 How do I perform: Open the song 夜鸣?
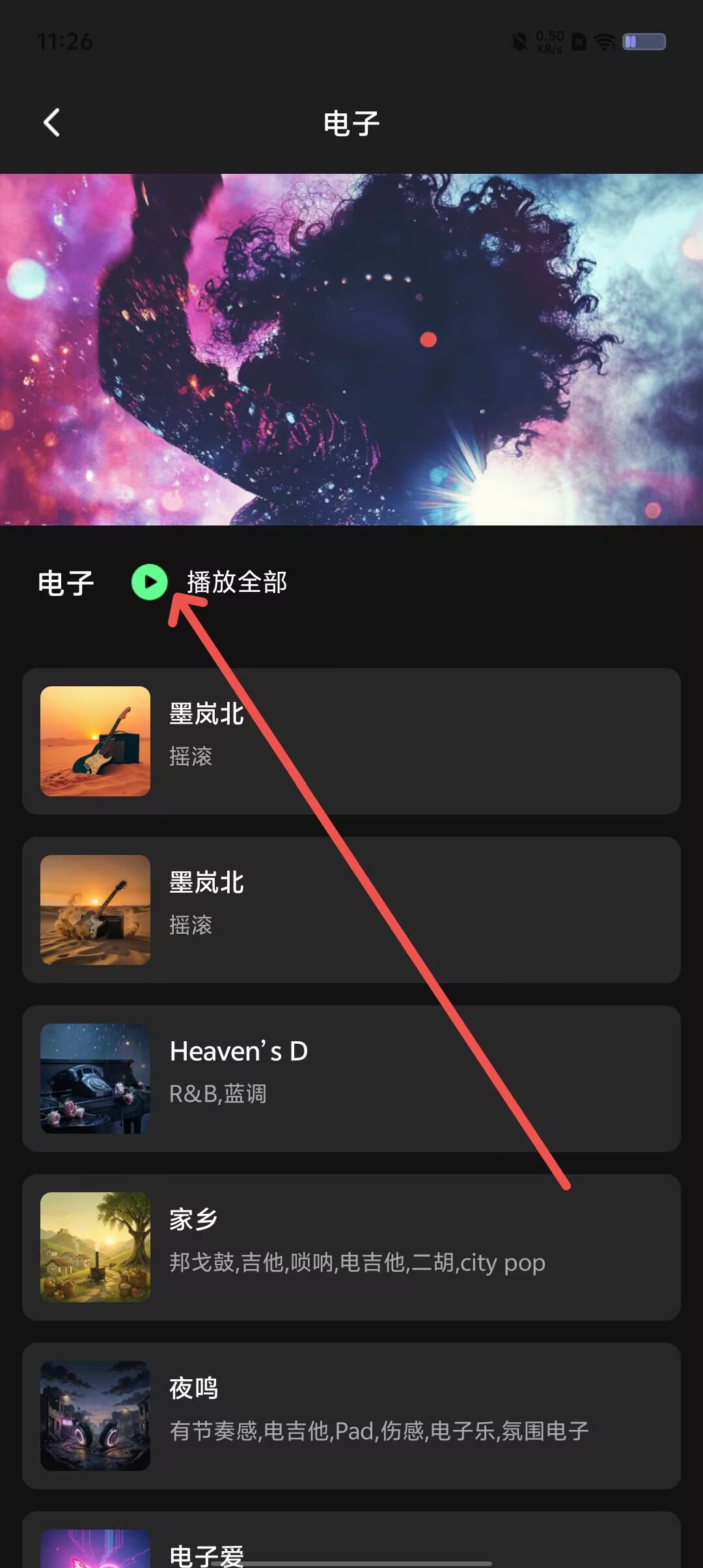351,1416
